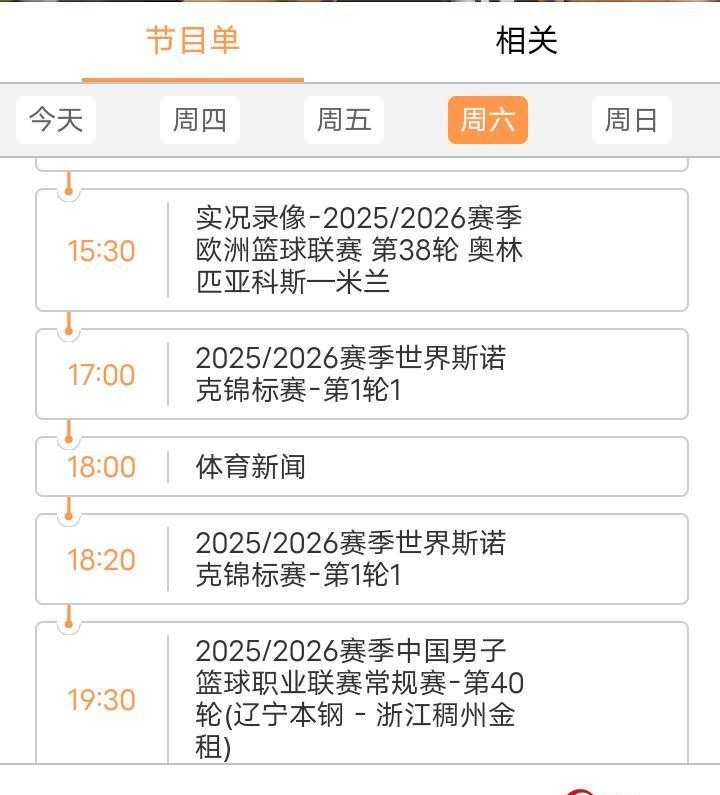Select the 今天 day filter
This screenshot has width=720, height=795.
coord(55,120)
